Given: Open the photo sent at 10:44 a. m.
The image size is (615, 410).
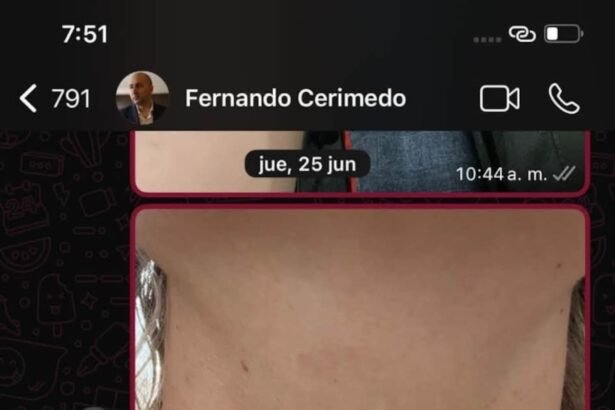Looking at the screenshot, I should (361, 162).
